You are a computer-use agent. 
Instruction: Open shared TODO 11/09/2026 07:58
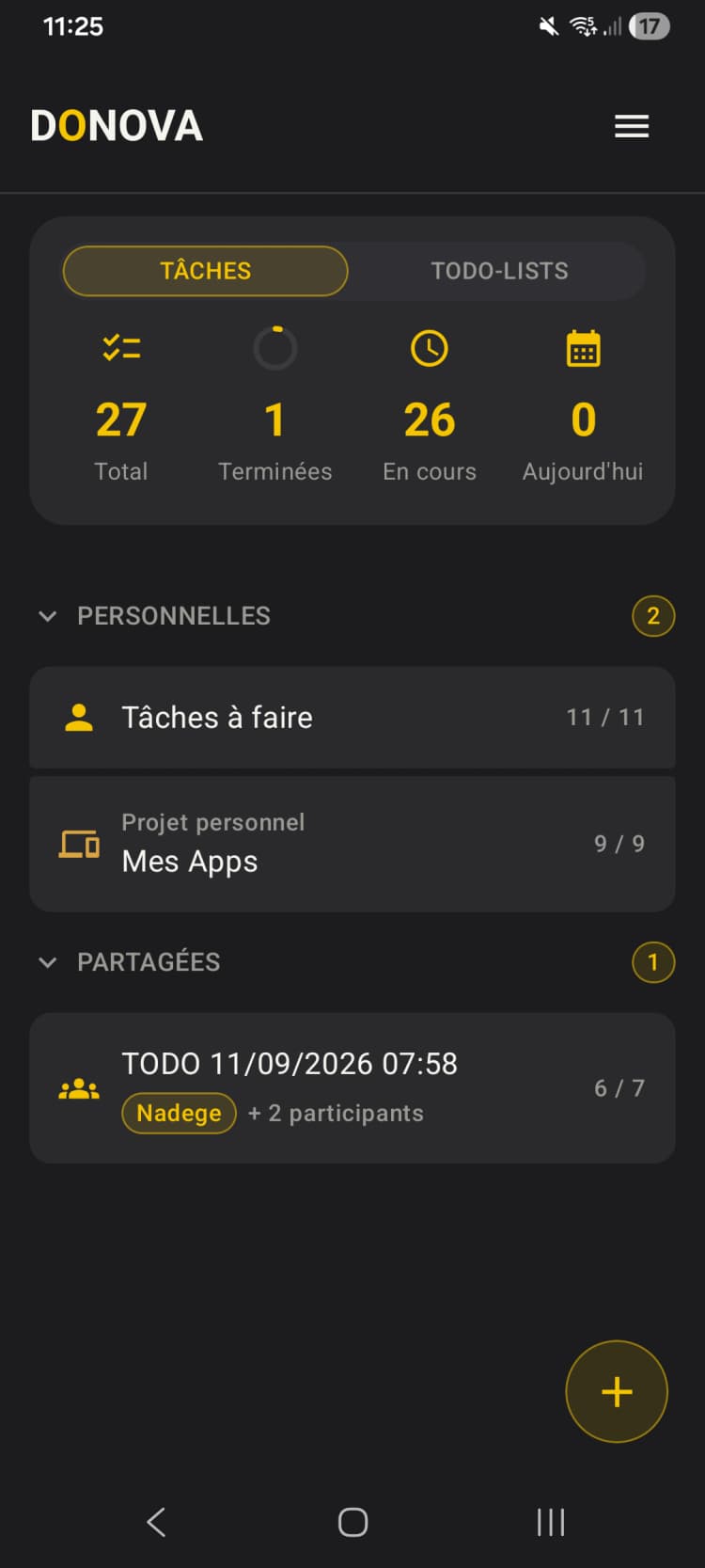click(x=352, y=1088)
